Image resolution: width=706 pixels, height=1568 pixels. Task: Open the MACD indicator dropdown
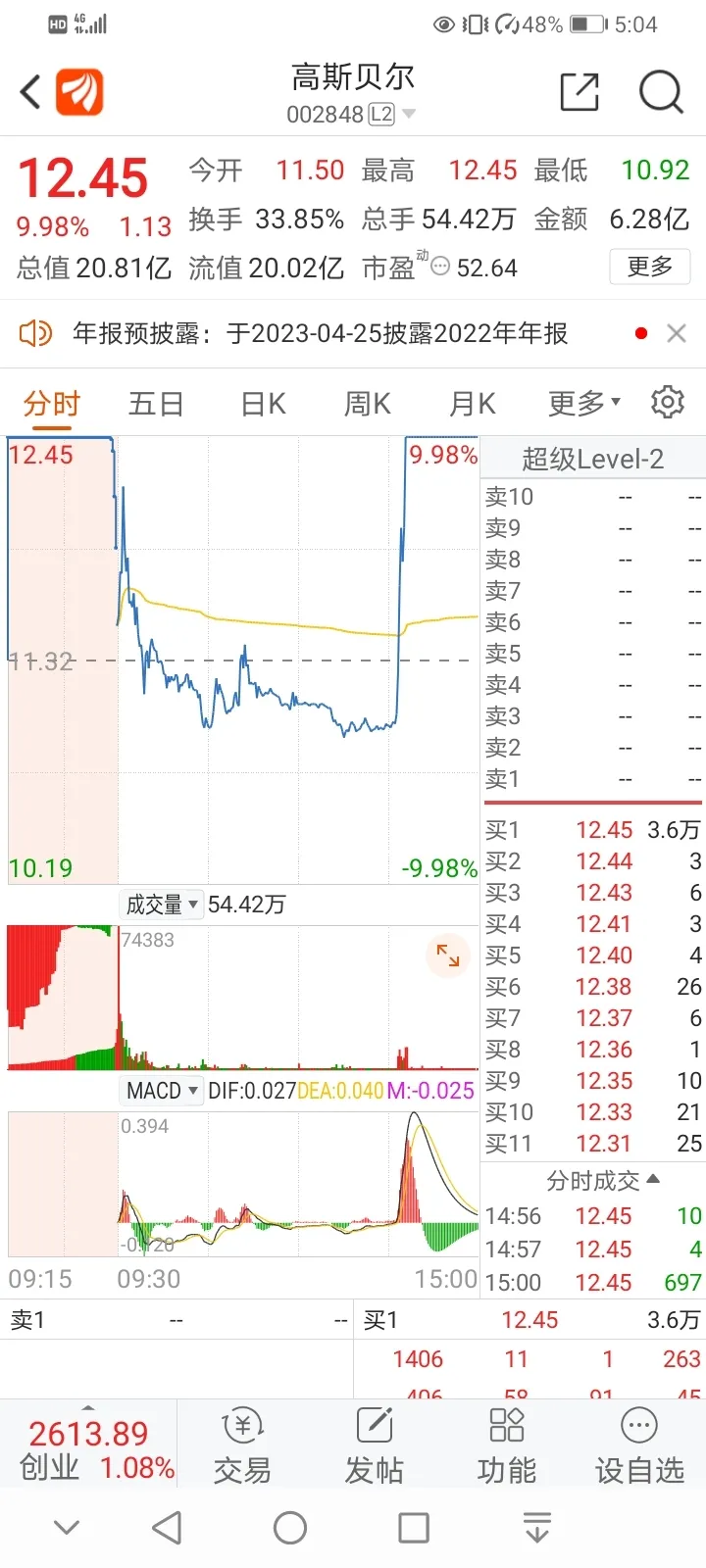[x=162, y=1091]
